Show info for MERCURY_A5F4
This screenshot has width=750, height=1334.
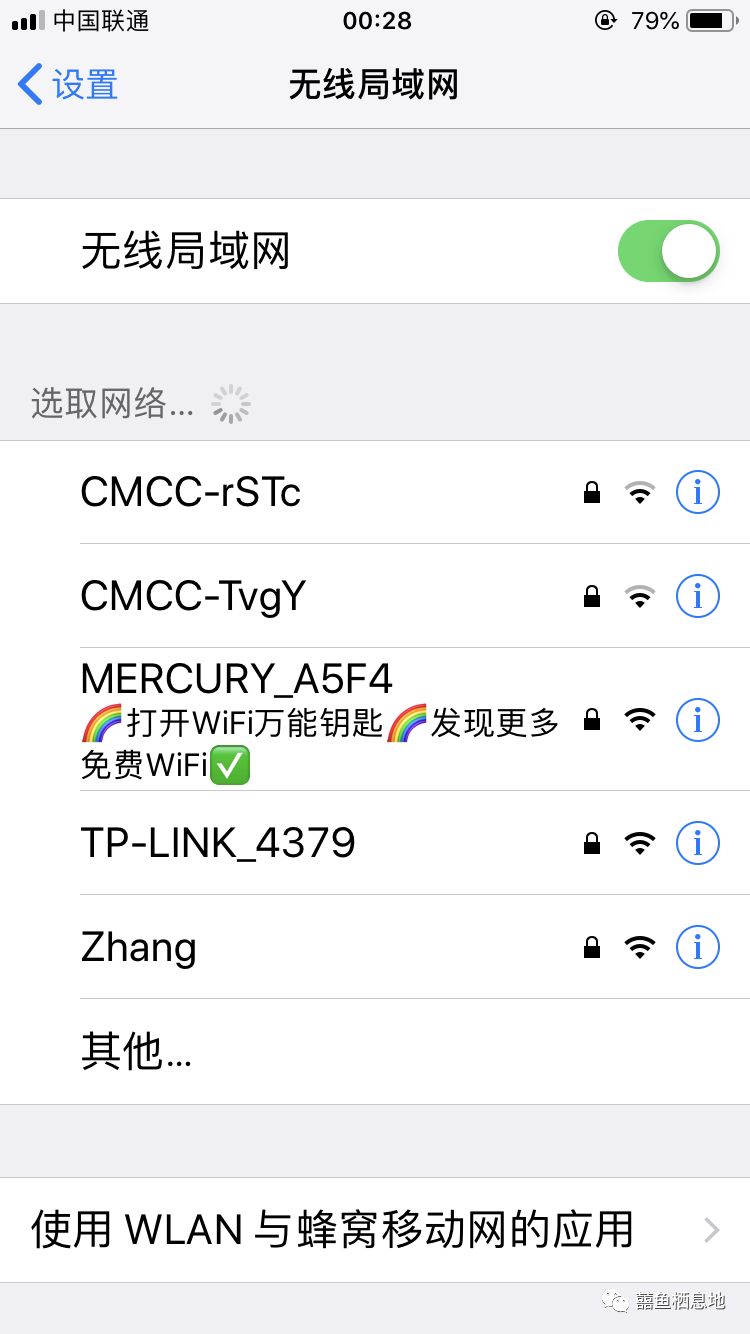(697, 719)
